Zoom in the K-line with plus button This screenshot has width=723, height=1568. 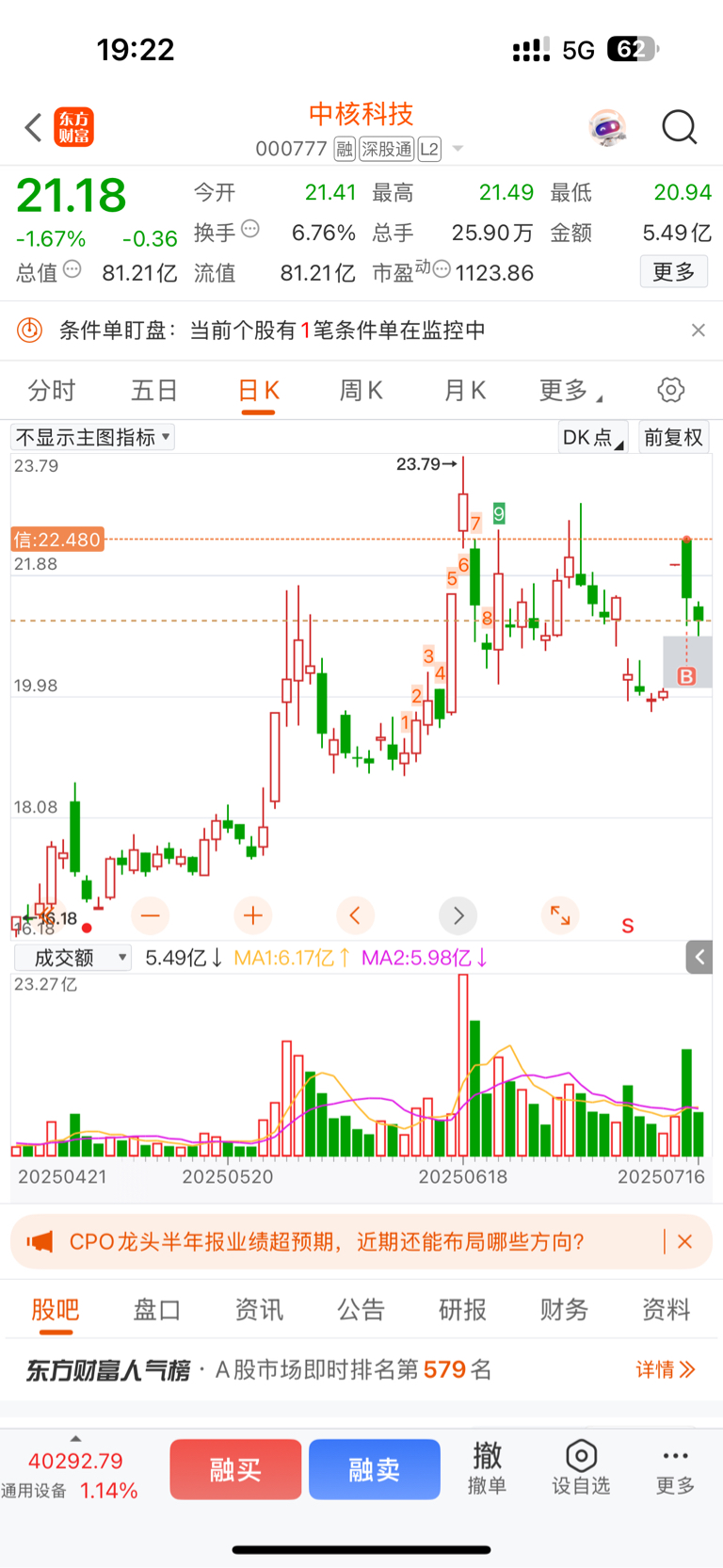tap(252, 914)
